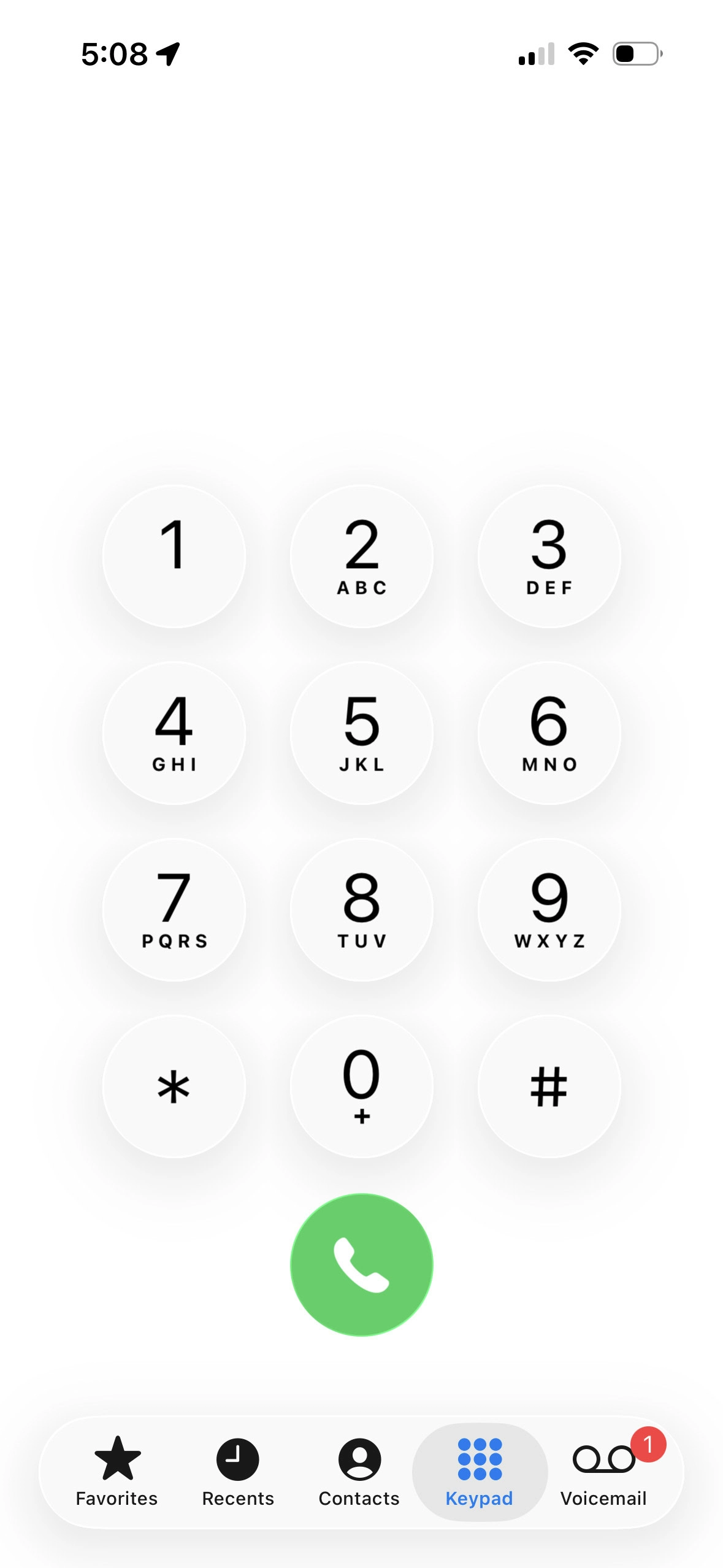
Task: Tap the green phone call icon
Action: [361, 1265]
